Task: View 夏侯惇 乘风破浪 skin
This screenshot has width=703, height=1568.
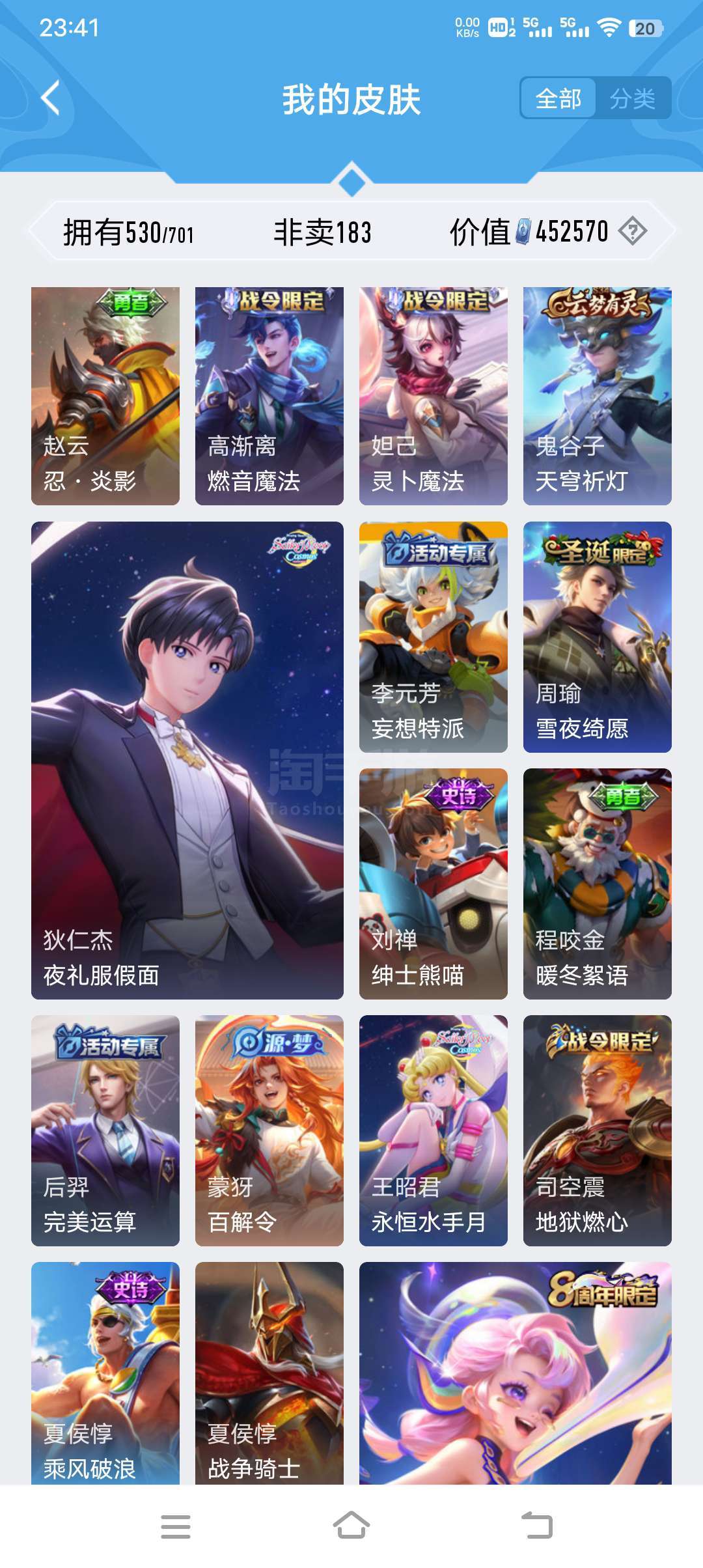Action: (105, 1373)
